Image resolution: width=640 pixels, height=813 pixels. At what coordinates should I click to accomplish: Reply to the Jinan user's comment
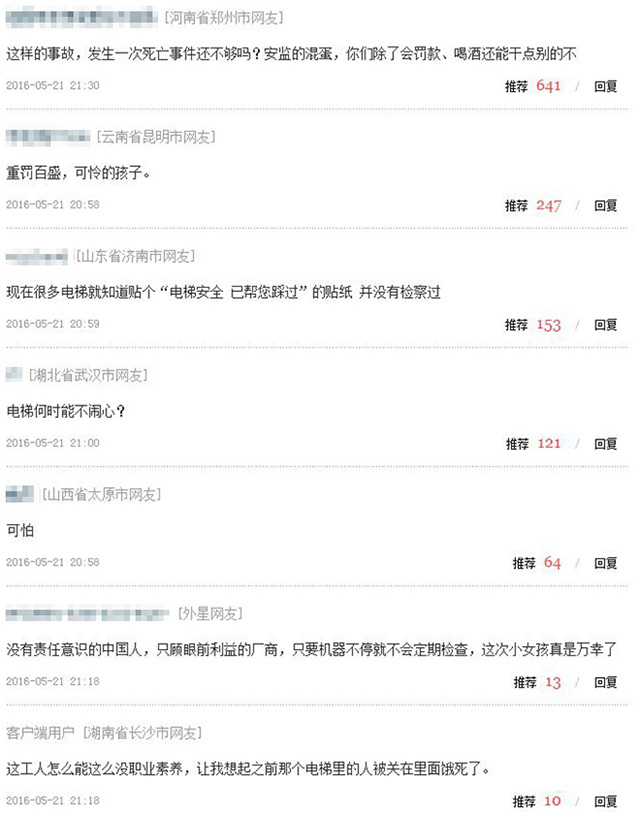click(606, 324)
